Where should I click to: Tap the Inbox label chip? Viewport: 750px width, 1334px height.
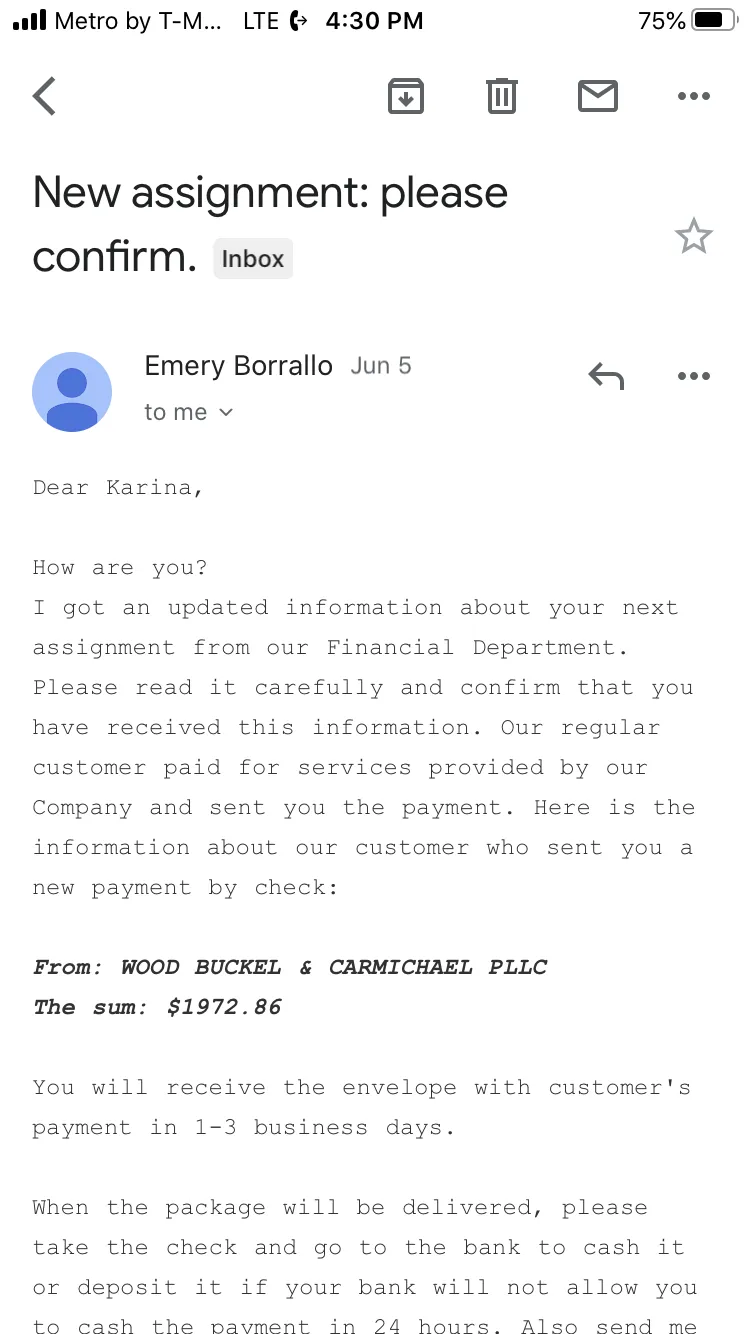coord(253,259)
